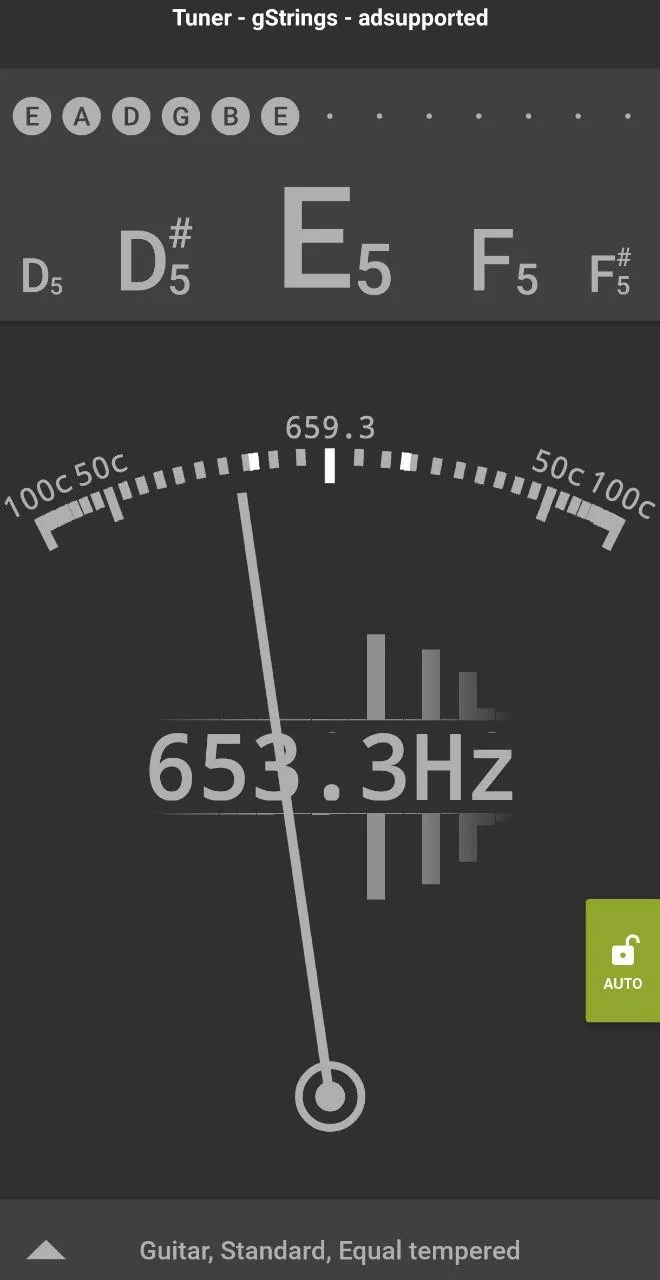This screenshot has width=660, height=1280.
Task: Select the D string chip
Action: click(x=131, y=117)
